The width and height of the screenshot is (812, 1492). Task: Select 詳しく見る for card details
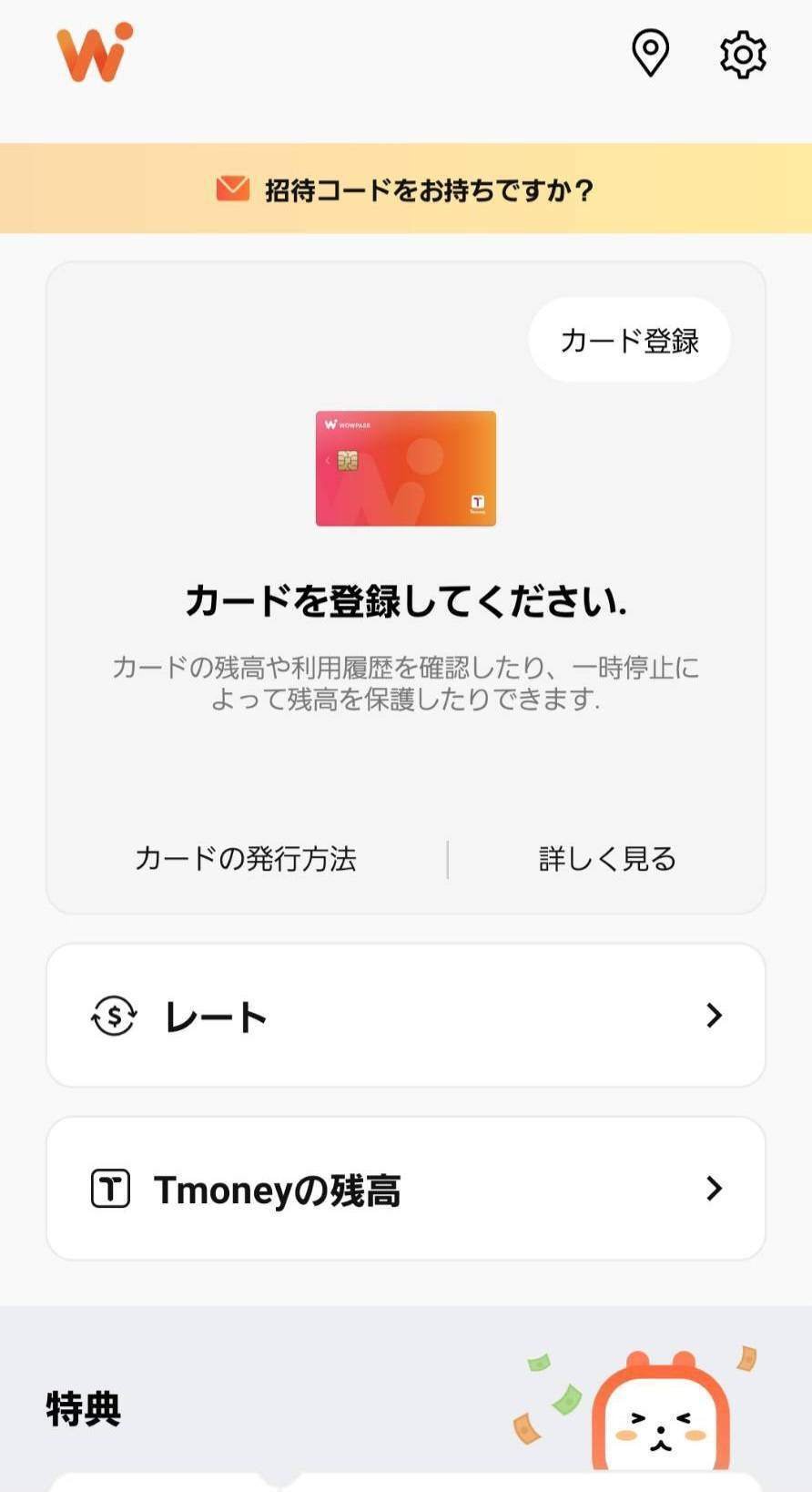pyautogui.click(x=607, y=859)
